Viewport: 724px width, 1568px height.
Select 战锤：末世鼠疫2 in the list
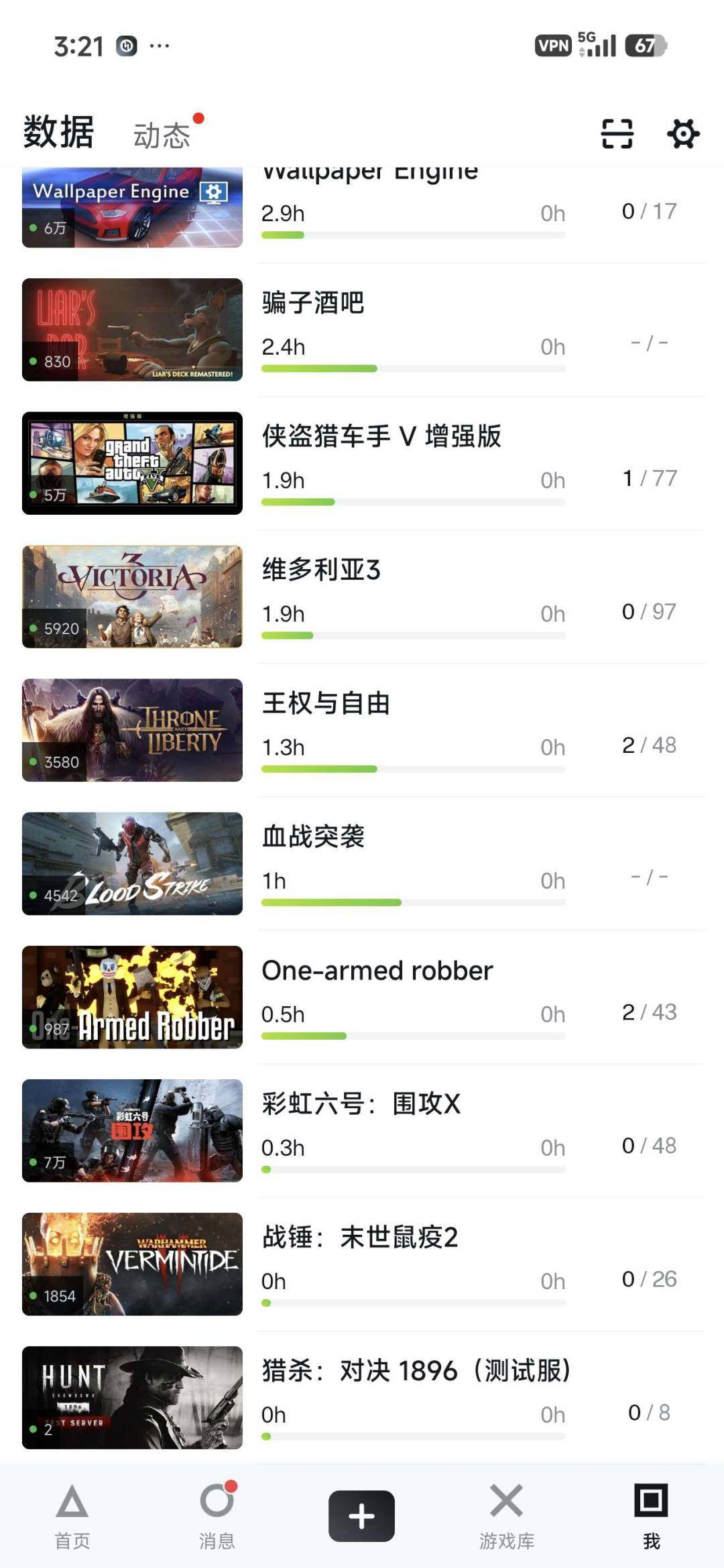pos(362,1264)
